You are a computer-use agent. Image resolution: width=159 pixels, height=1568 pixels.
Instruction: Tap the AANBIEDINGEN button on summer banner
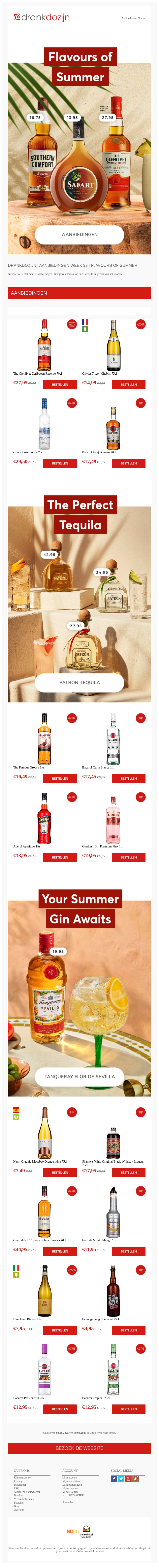[x=79, y=234]
